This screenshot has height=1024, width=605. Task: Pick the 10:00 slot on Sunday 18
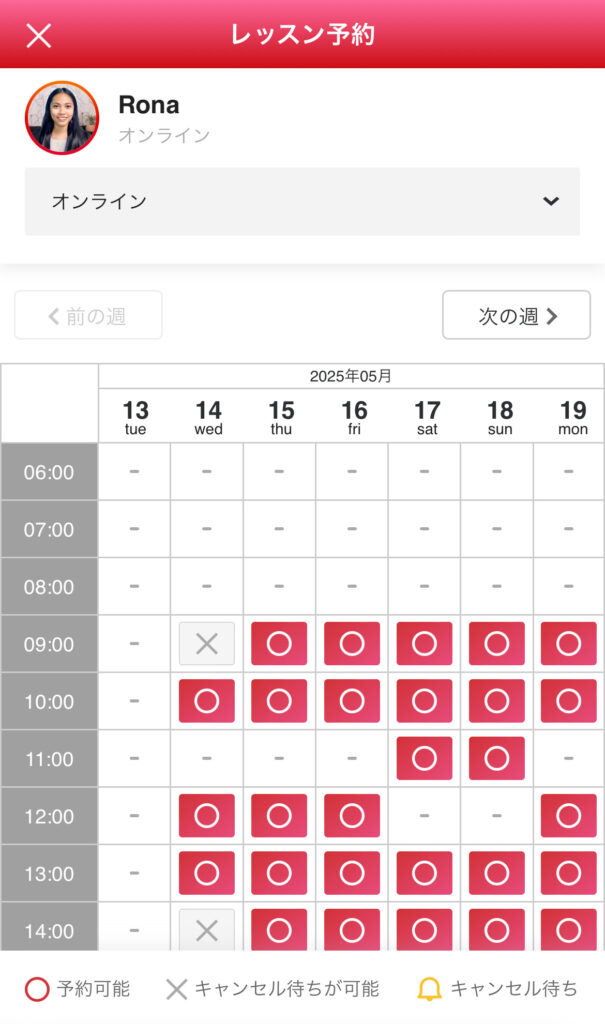pos(497,701)
